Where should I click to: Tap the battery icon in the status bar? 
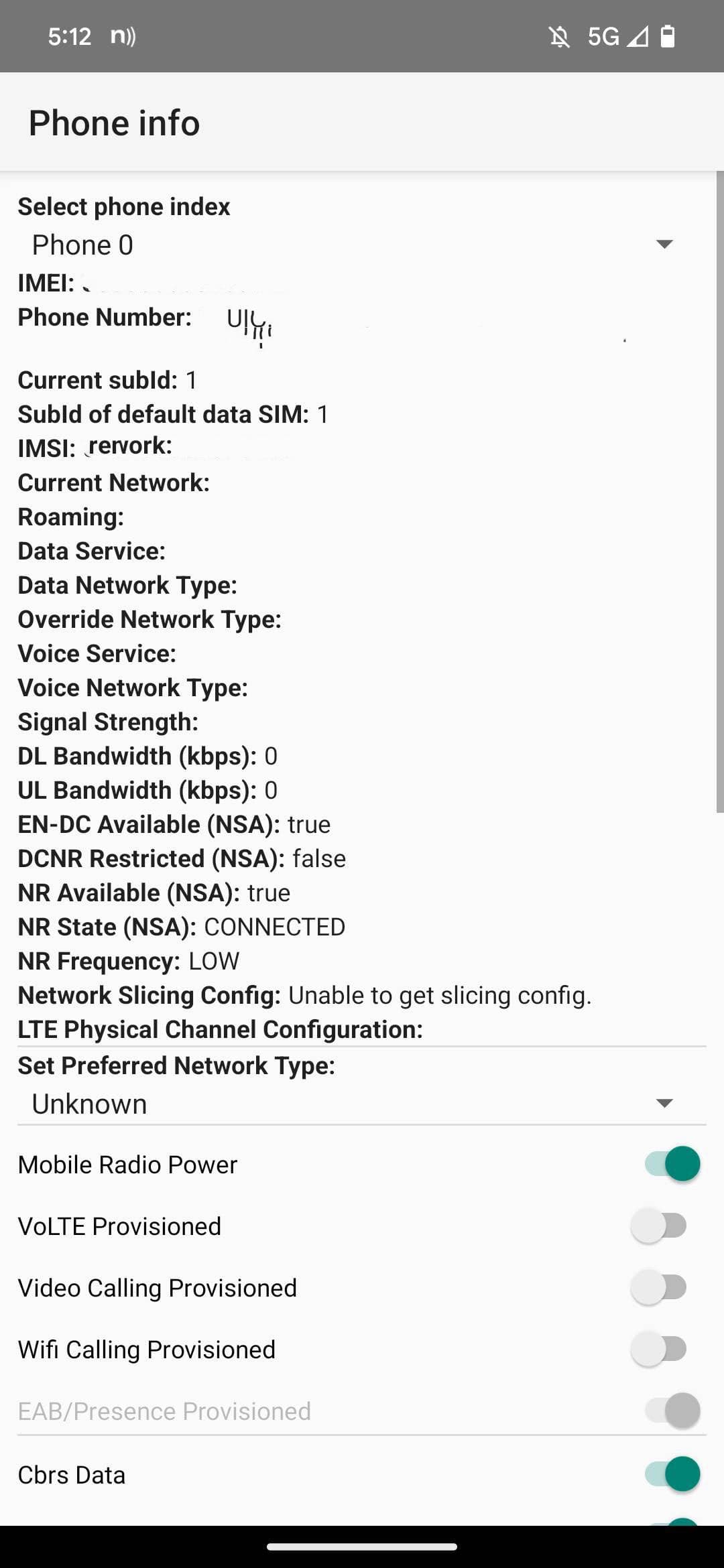[x=668, y=36]
